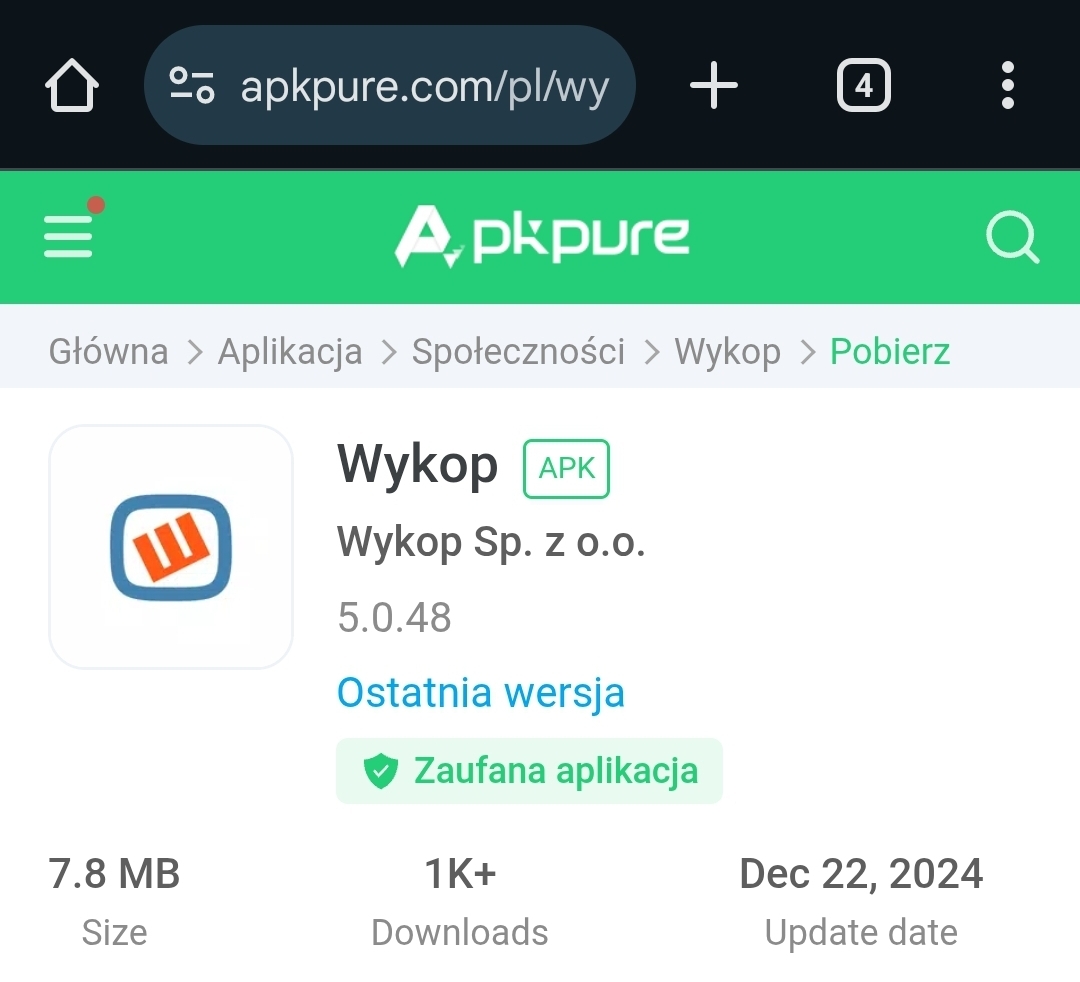Open the Wykop Sp. z o.o. developer page
Screen dimensions: 1080x982
491,542
